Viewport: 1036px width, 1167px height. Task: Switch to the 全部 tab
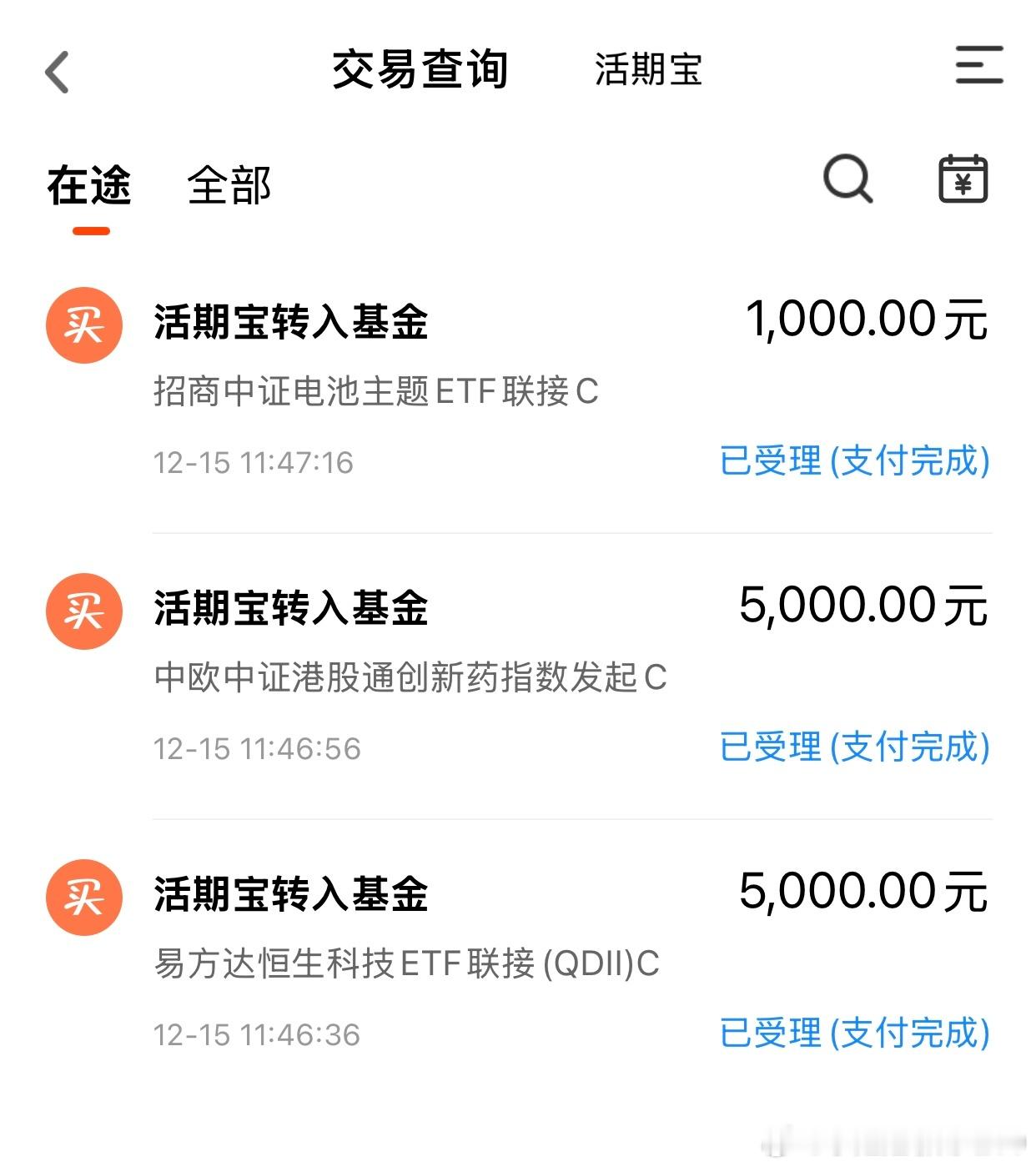(x=229, y=185)
